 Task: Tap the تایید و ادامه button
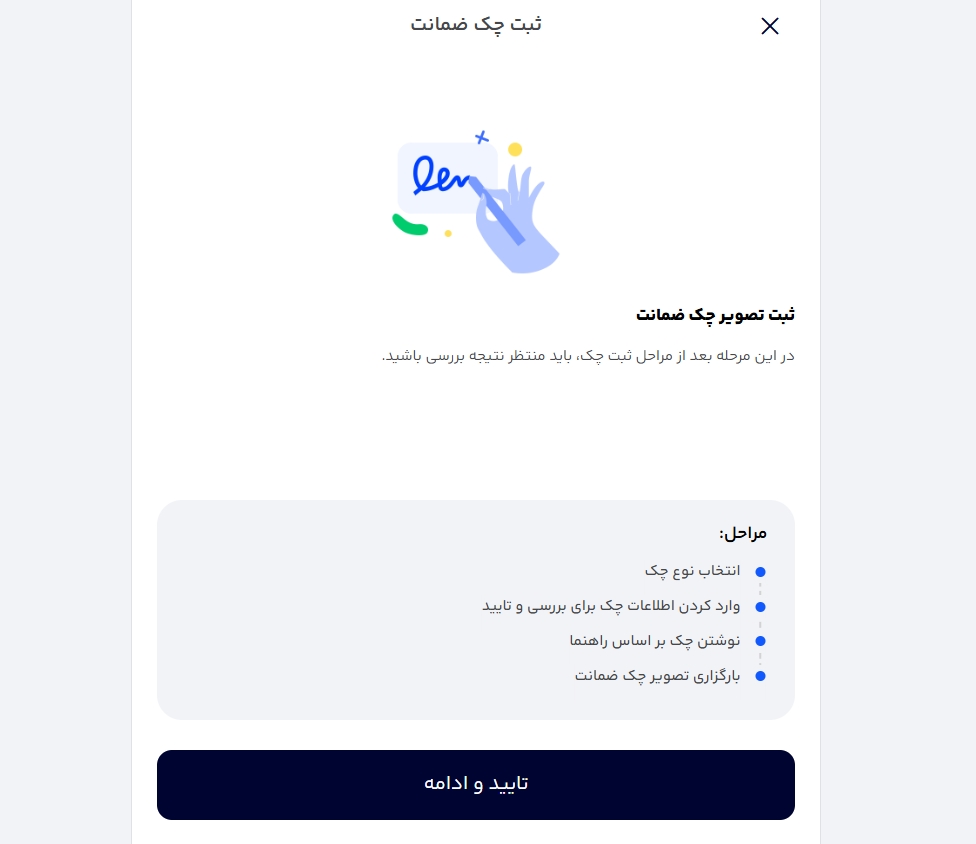(476, 784)
